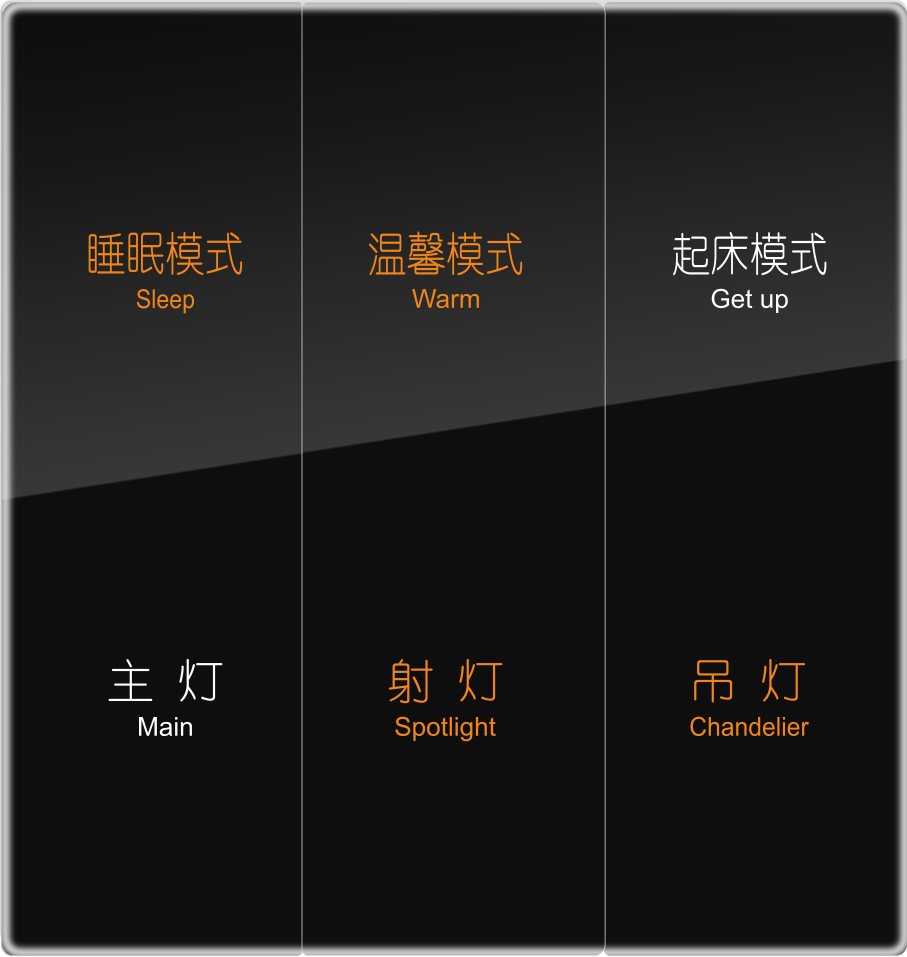Activate the Sleep mode scene

point(165,270)
